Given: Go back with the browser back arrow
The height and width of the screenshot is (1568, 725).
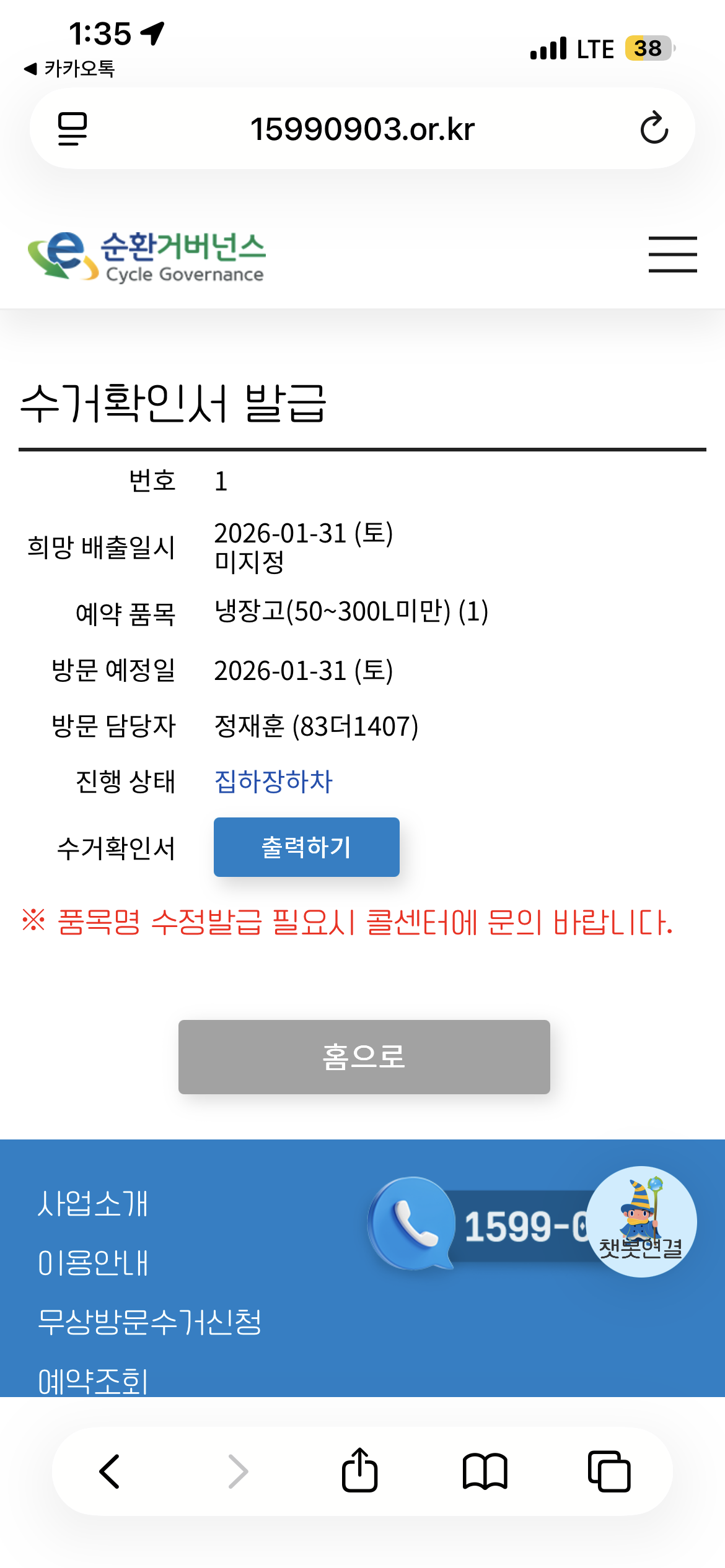Looking at the screenshot, I should 110,1471.
